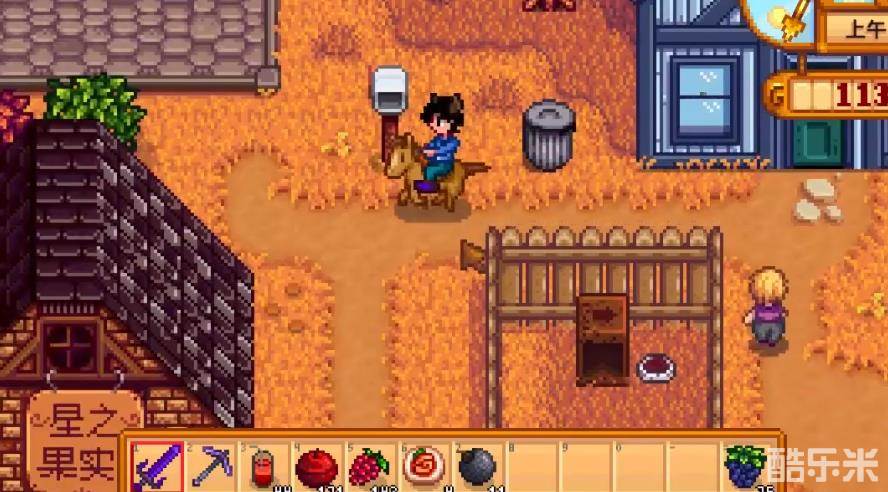Select the purple sword in the toolbar
The image size is (888, 492).
(158, 466)
